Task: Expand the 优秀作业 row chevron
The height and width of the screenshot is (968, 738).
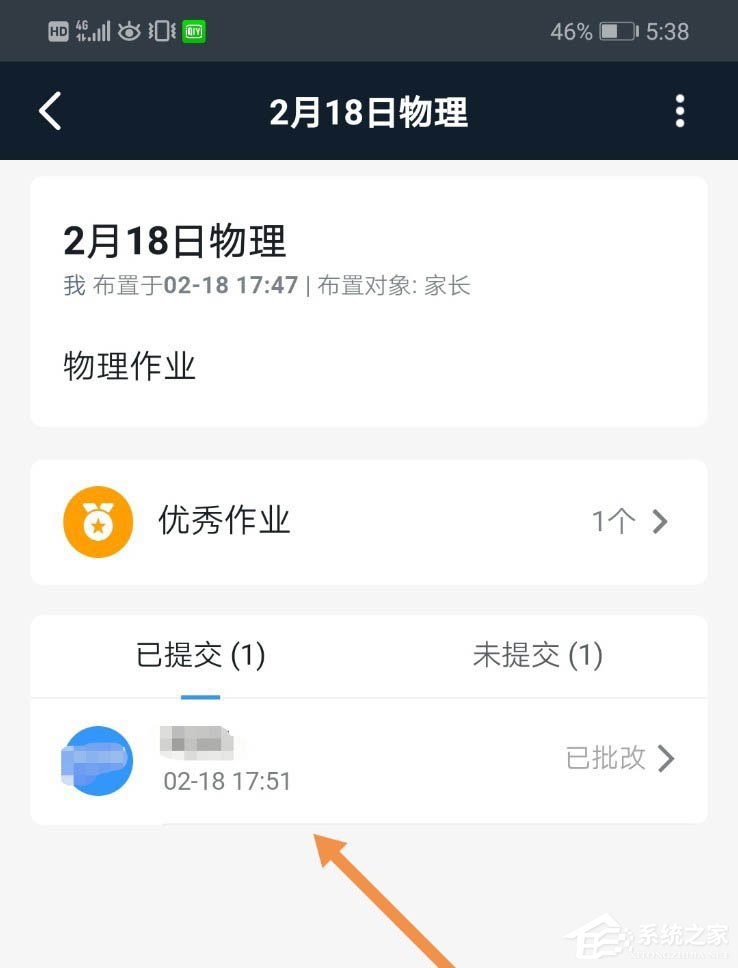Action: pyautogui.click(x=659, y=521)
